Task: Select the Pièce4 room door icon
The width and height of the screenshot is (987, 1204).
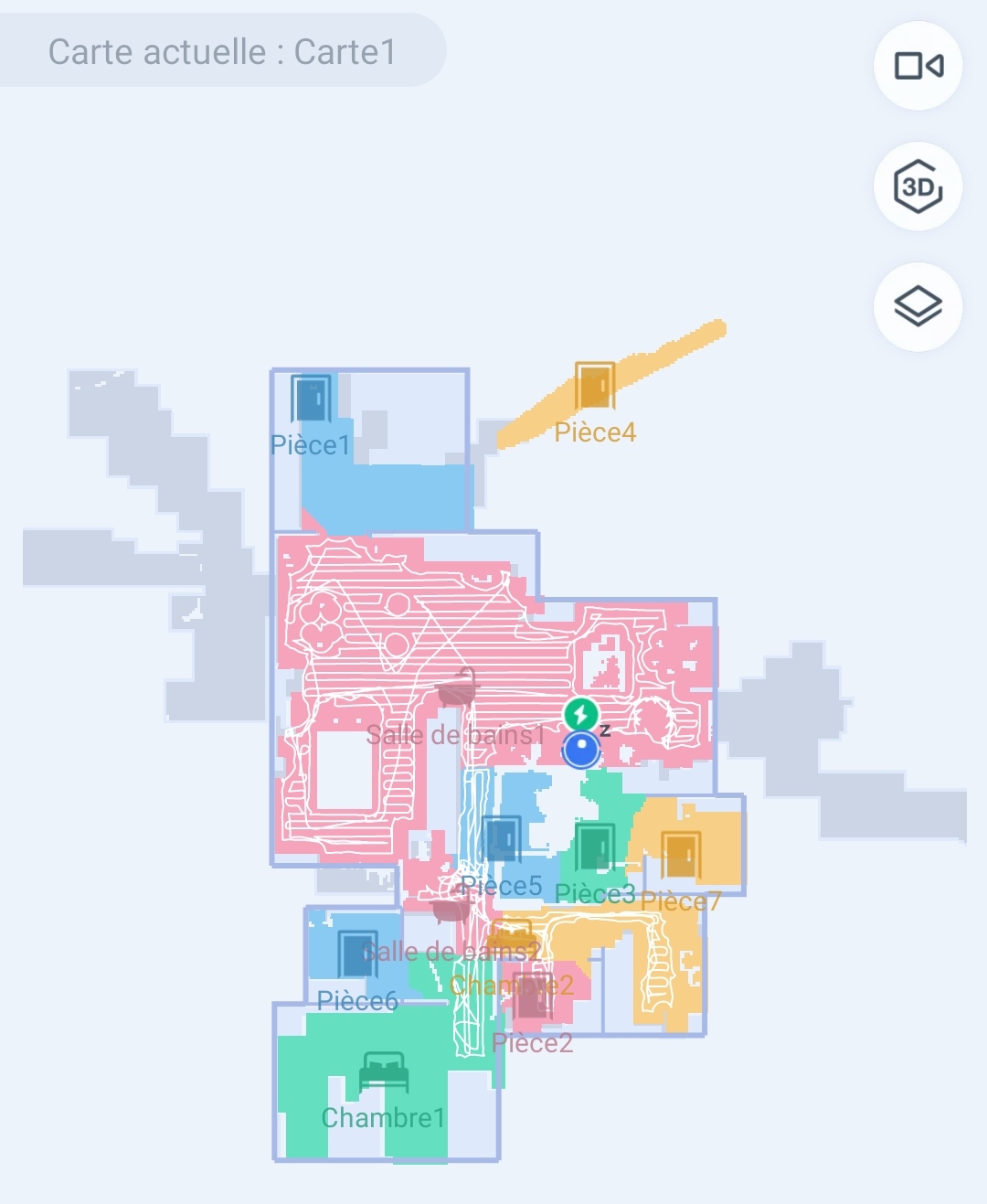Action: [594, 386]
